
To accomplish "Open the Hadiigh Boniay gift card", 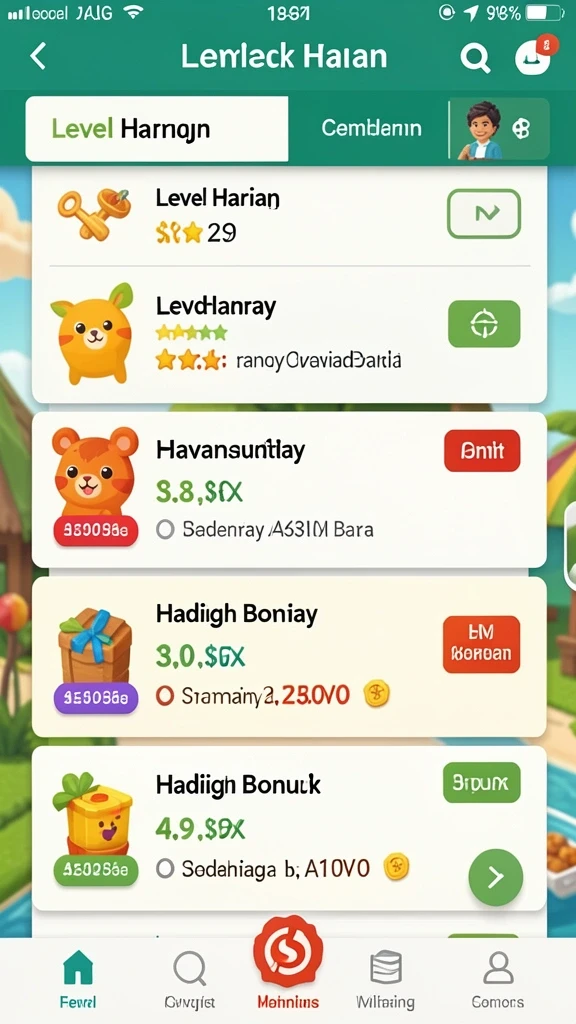I will [x=289, y=657].
